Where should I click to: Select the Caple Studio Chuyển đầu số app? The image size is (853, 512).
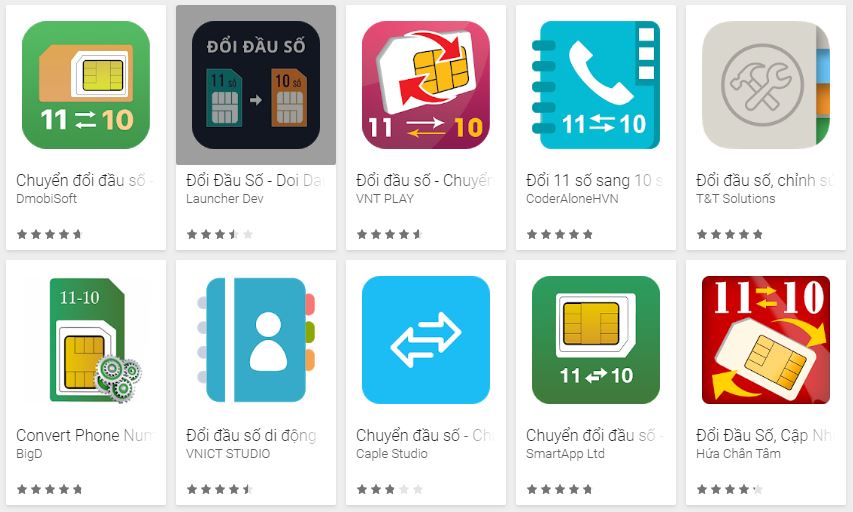[425, 340]
